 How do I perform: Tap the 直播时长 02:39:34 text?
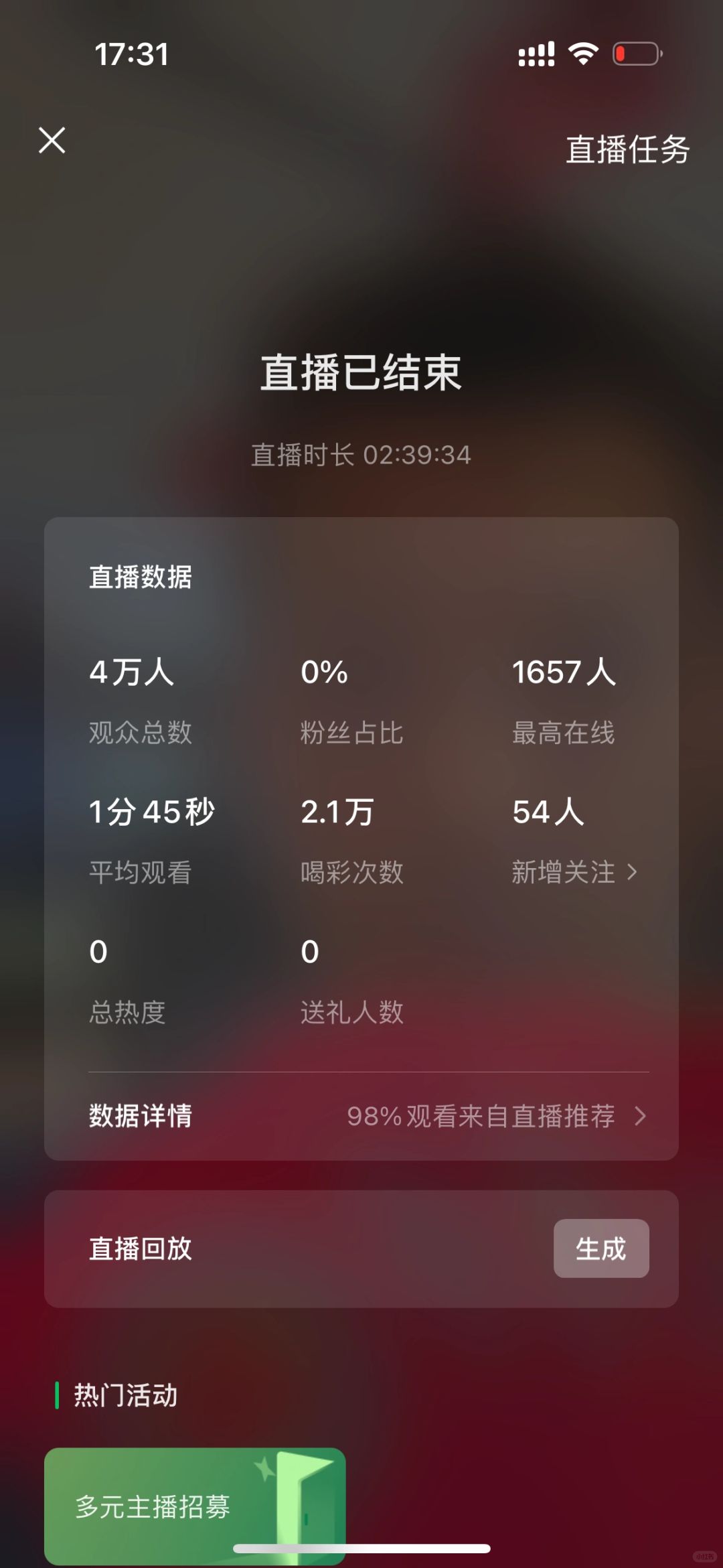point(361,455)
